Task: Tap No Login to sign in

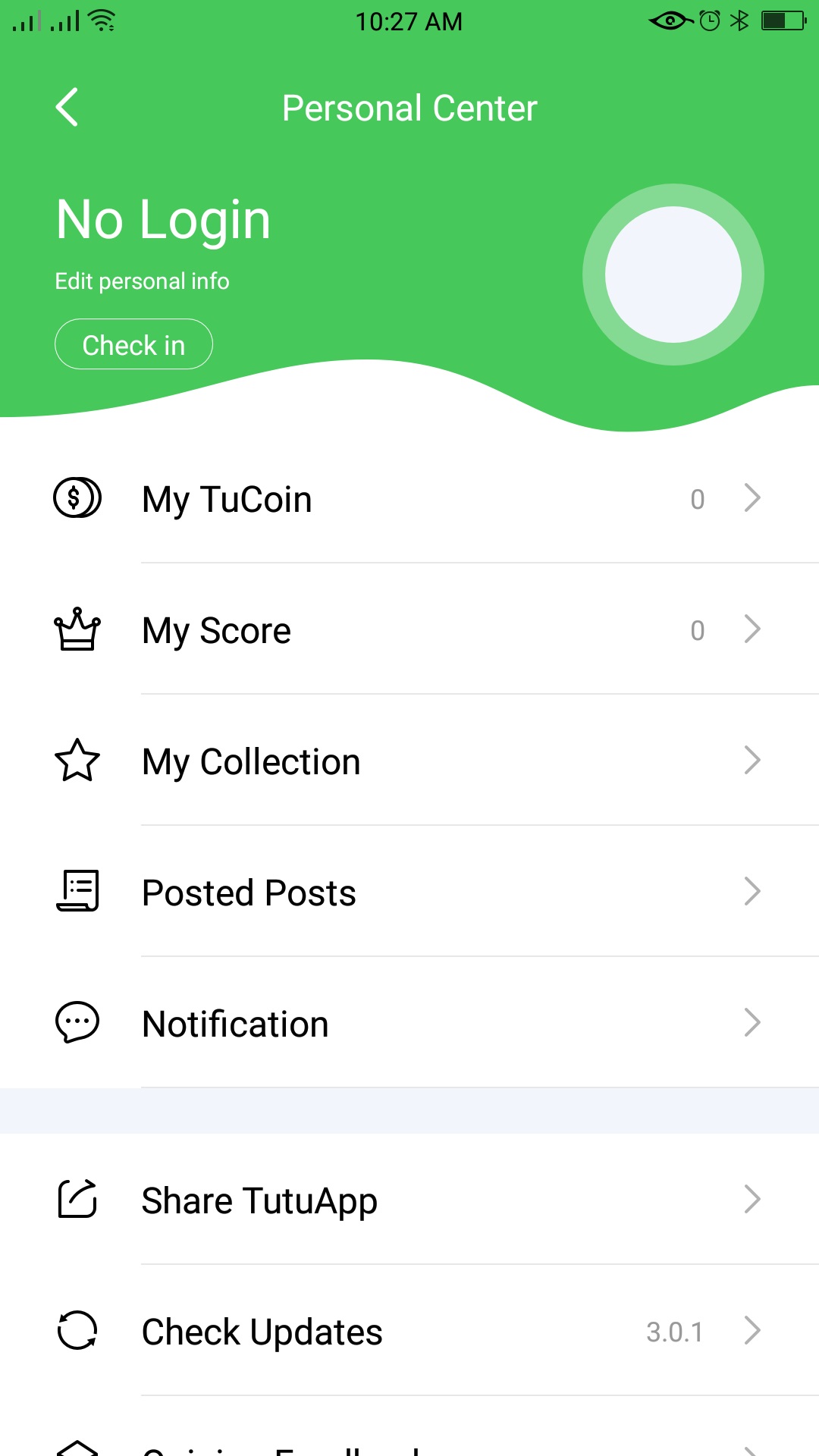Action: pos(163,221)
